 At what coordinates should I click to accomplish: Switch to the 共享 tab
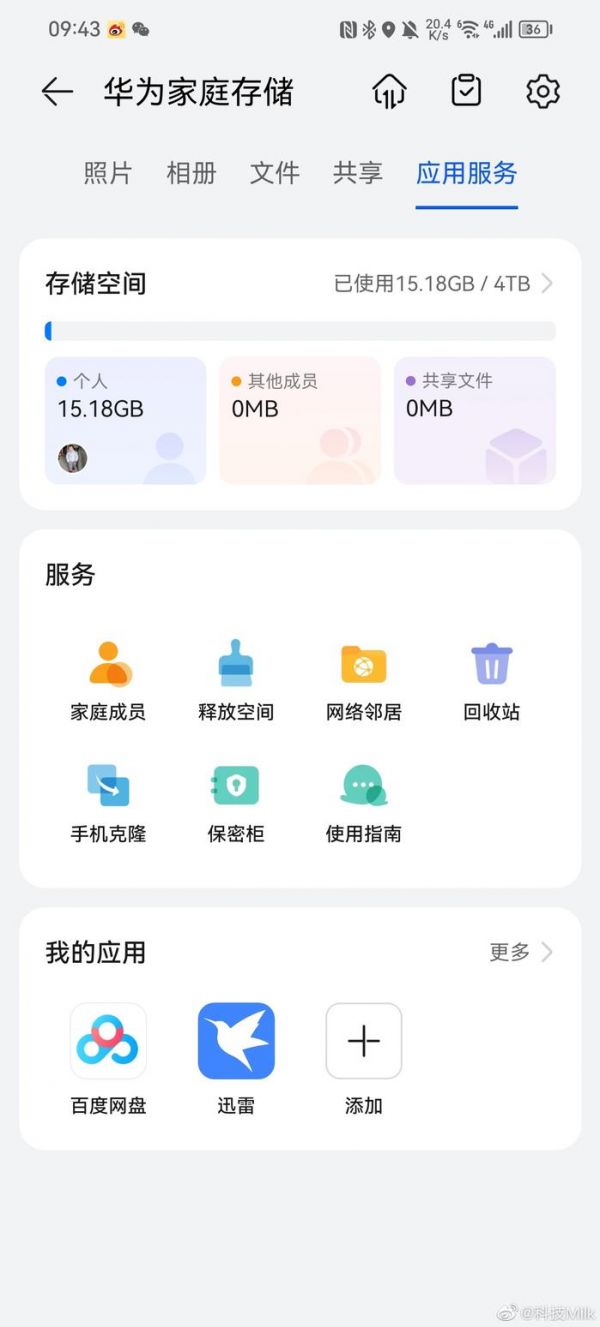click(x=358, y=173)
